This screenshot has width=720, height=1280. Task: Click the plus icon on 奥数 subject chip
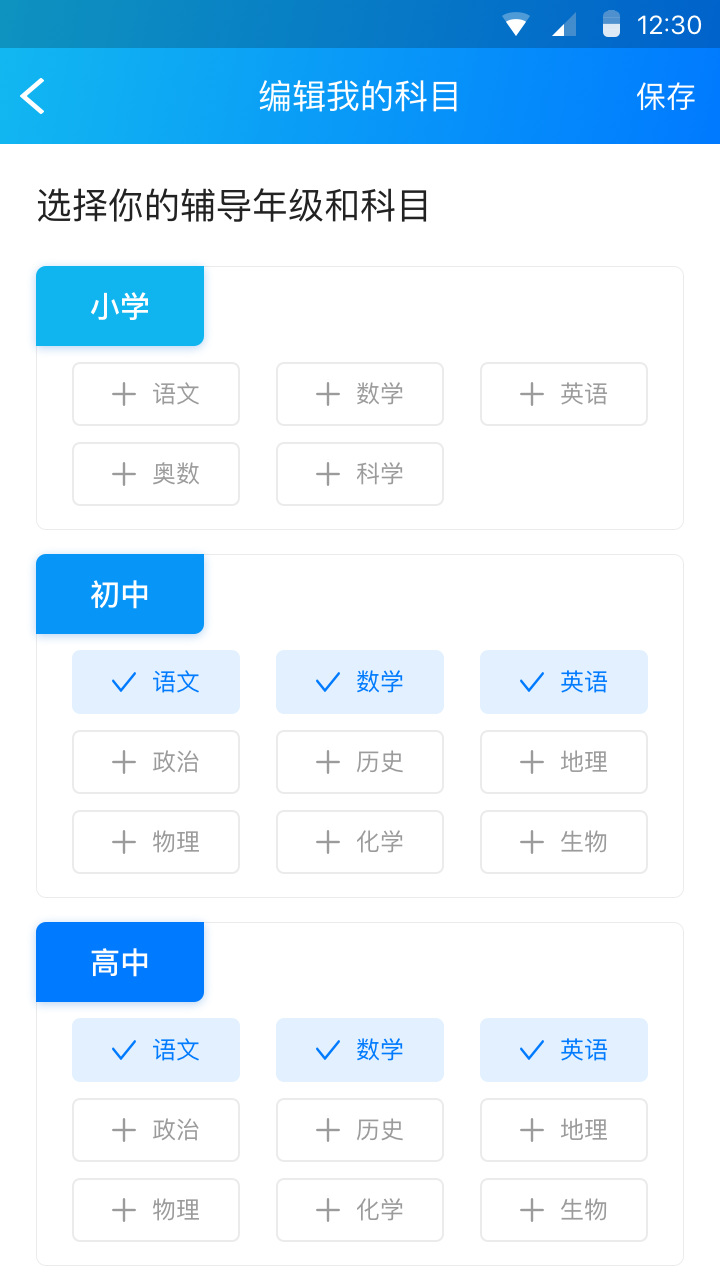pos(123,474)
